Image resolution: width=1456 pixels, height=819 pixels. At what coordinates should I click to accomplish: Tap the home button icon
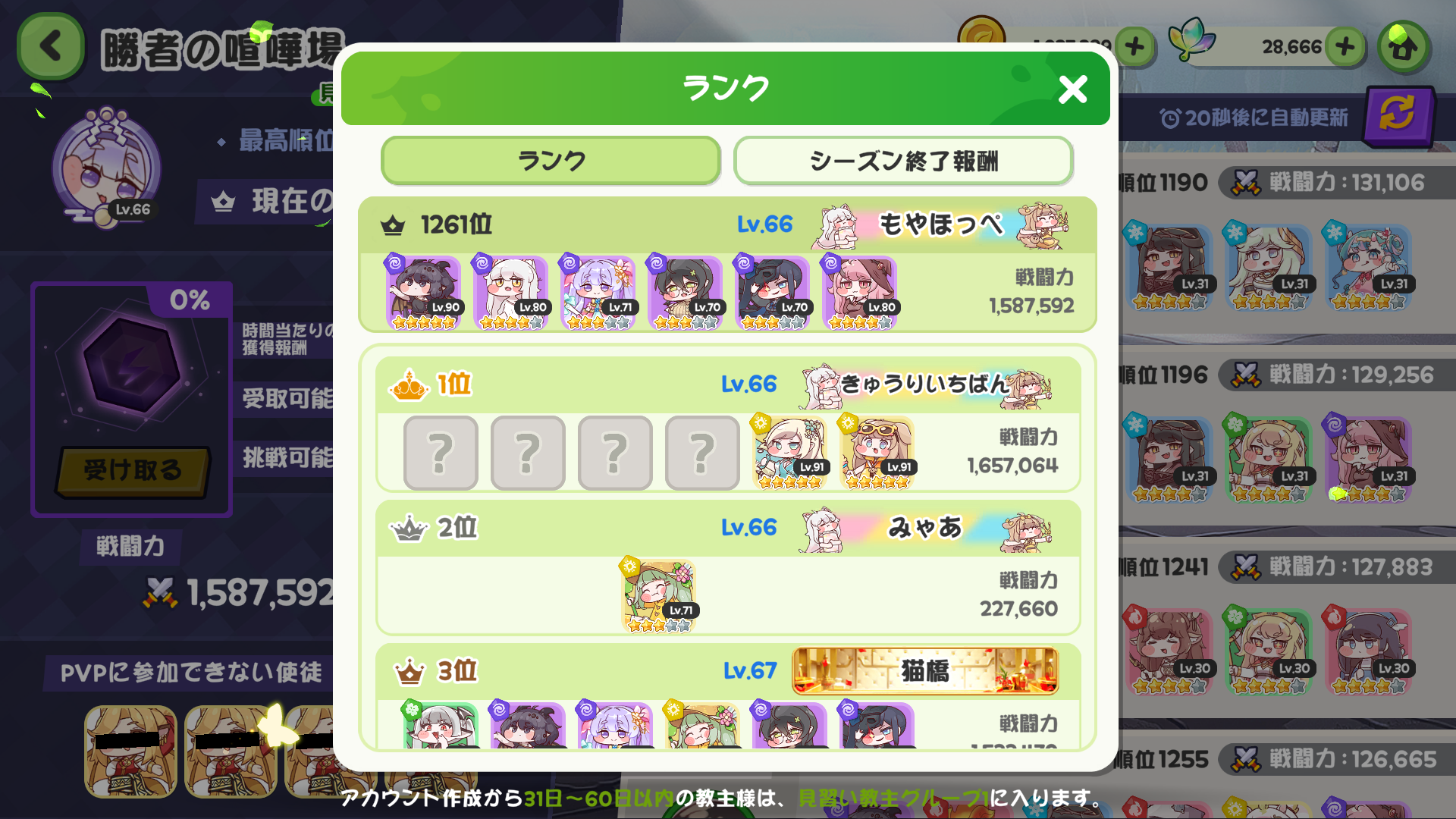tap(1404, 47)
